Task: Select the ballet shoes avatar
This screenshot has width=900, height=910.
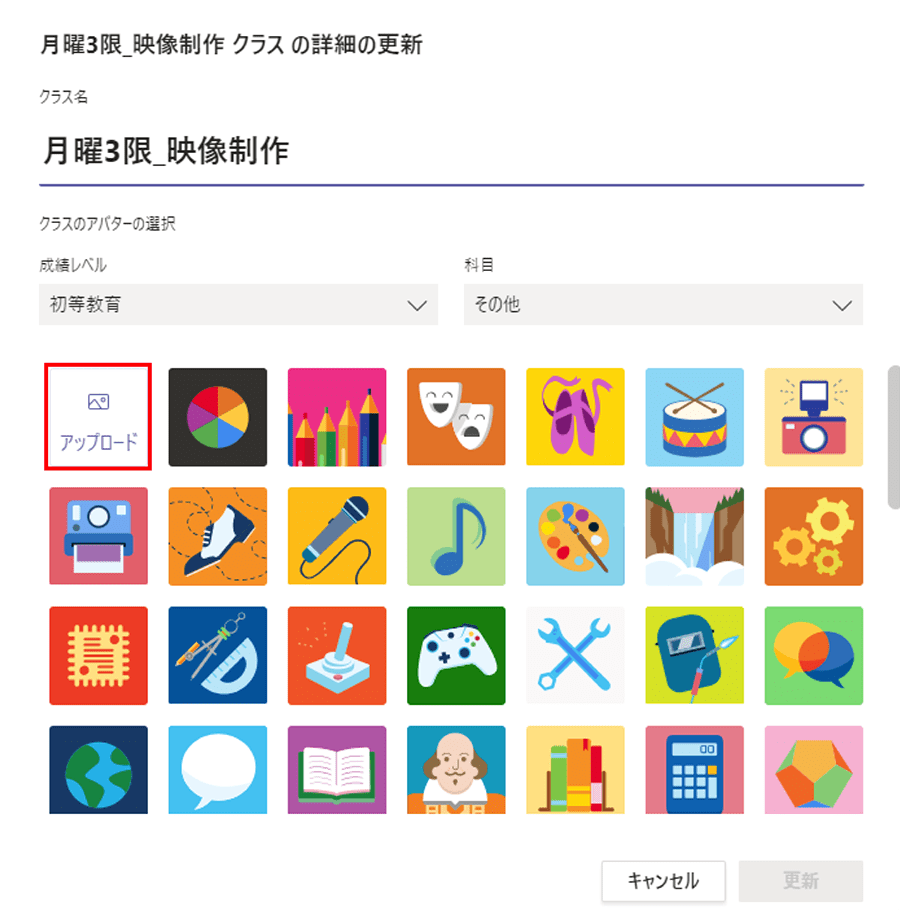Action: tap(575, 417)
